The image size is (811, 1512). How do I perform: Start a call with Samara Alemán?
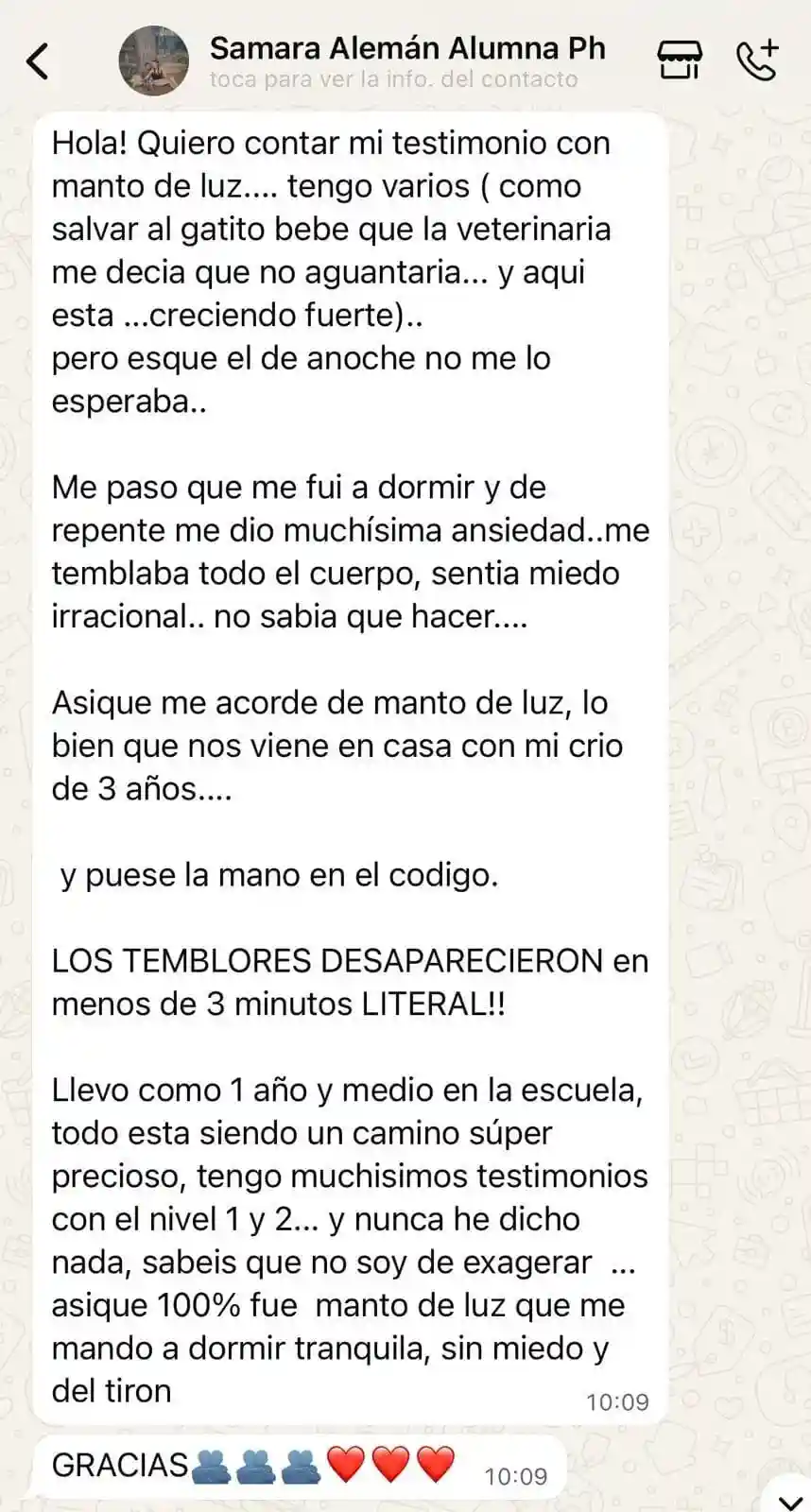[757, 60]
